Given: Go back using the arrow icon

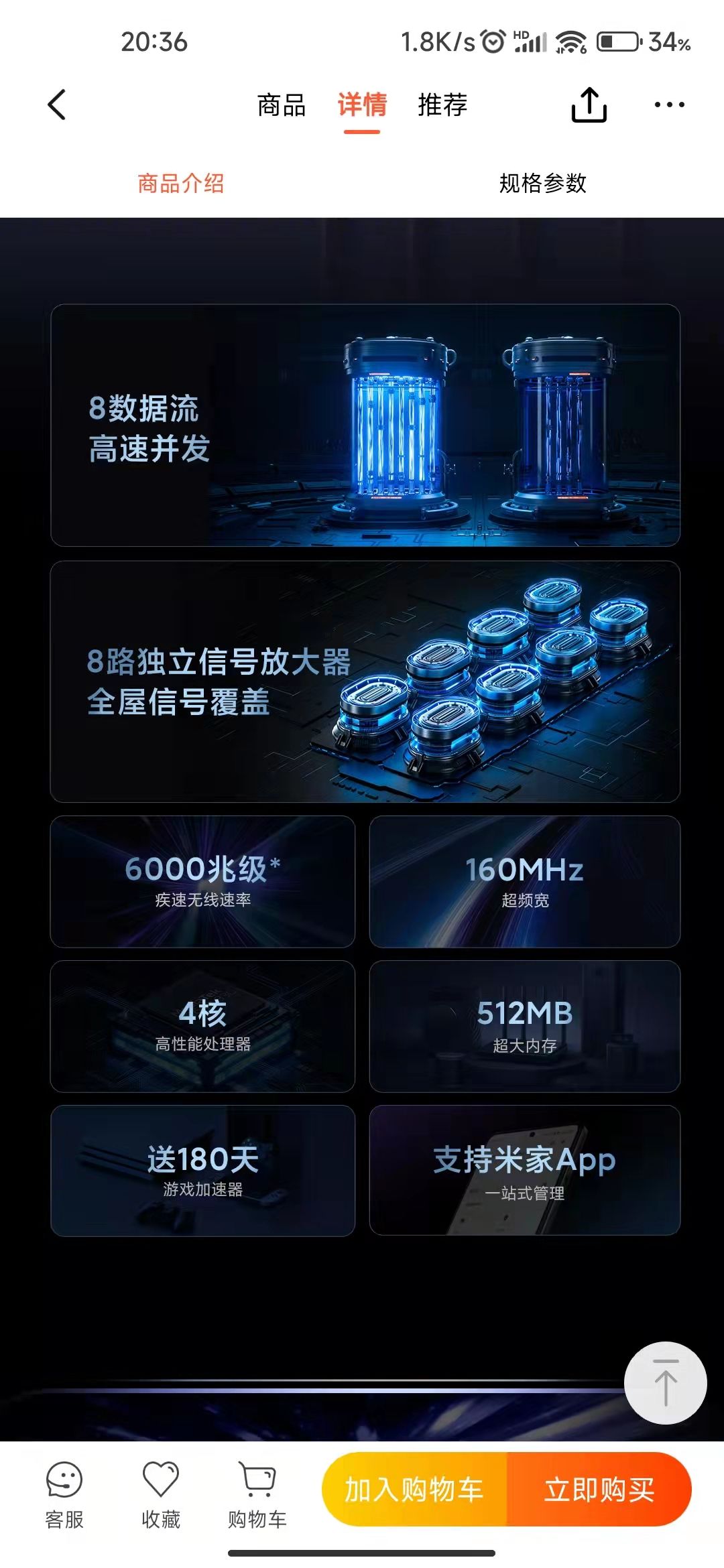Looking at the screenshot, I should tap(58, 105).
